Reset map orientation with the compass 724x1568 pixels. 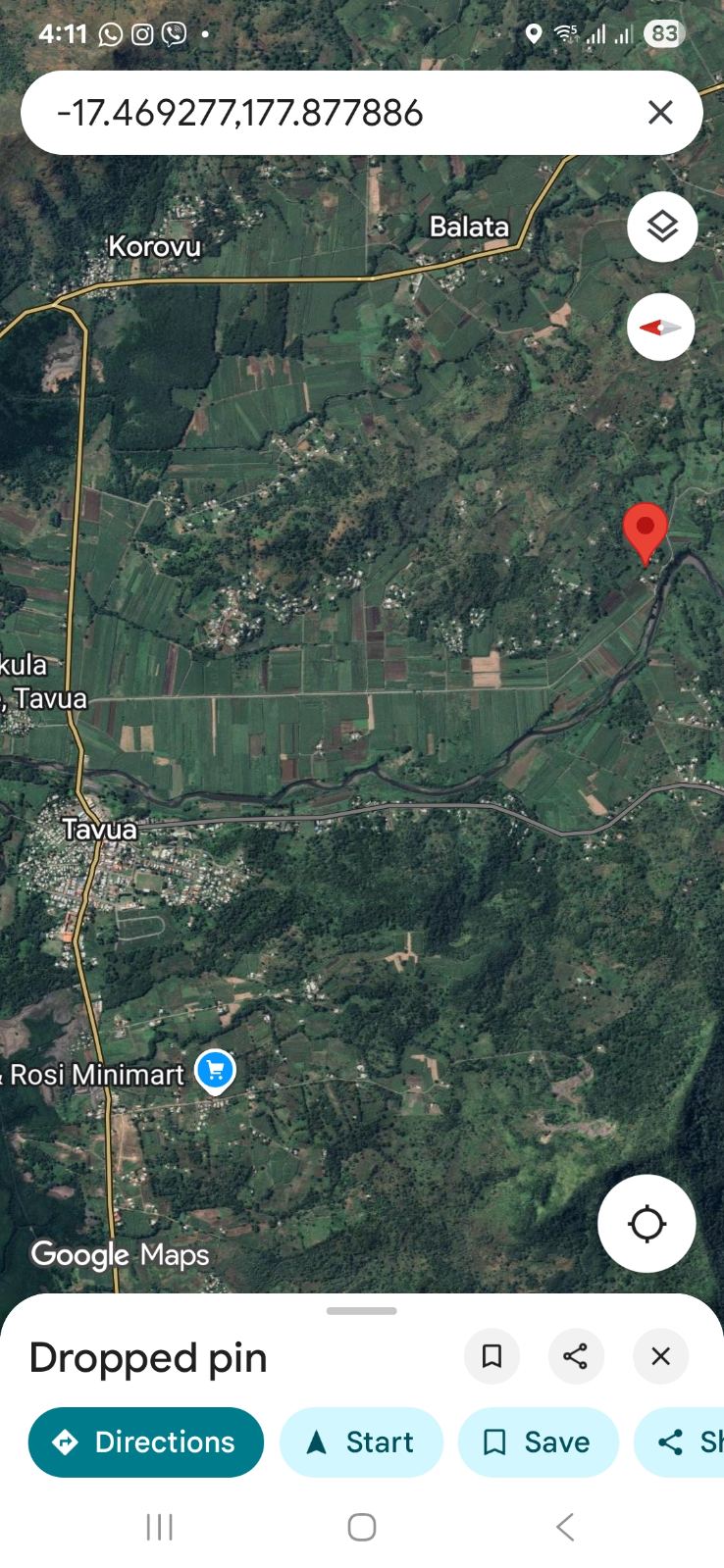pos(660,328)
